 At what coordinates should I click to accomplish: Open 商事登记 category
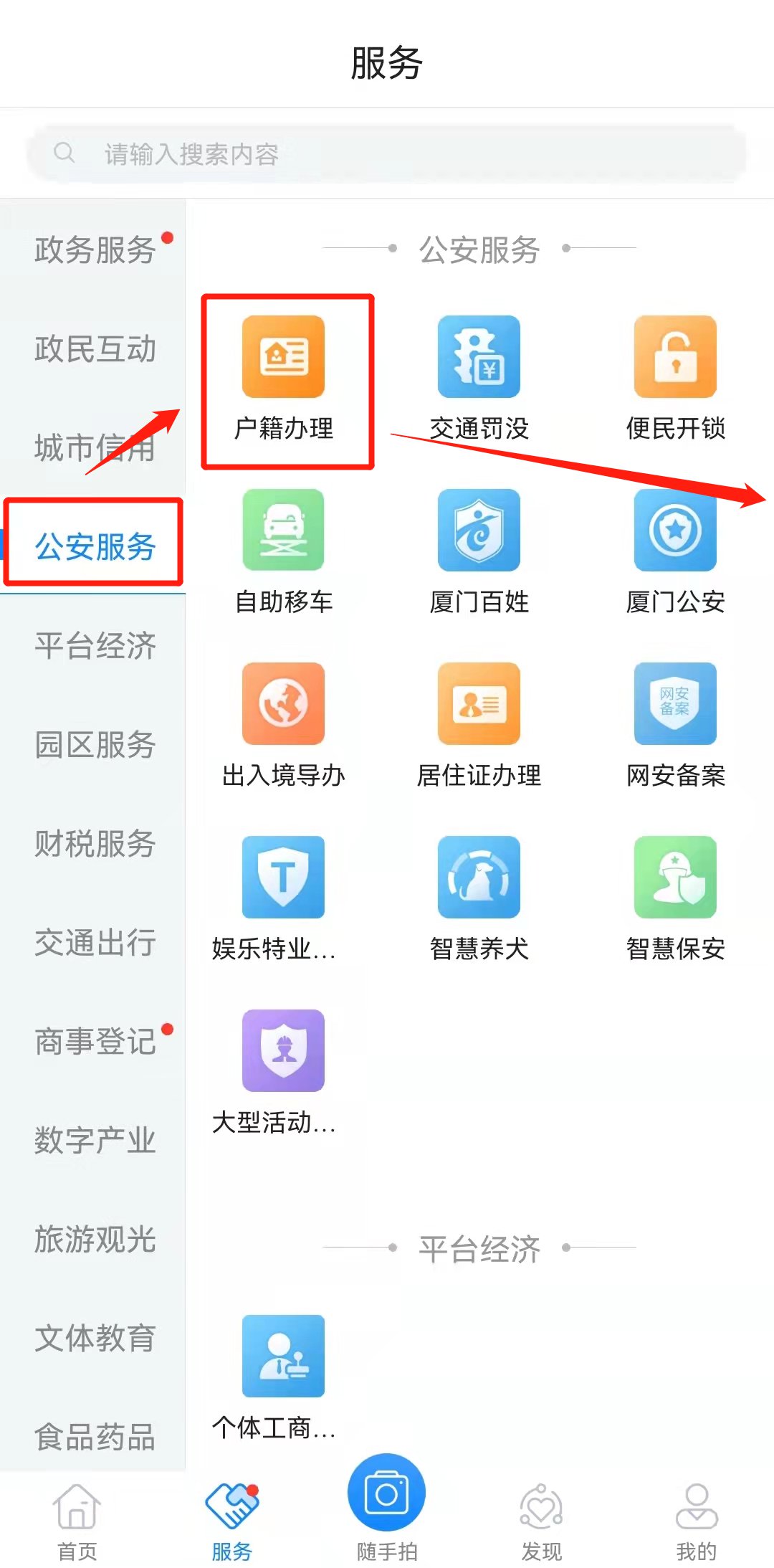point(95,1042)
